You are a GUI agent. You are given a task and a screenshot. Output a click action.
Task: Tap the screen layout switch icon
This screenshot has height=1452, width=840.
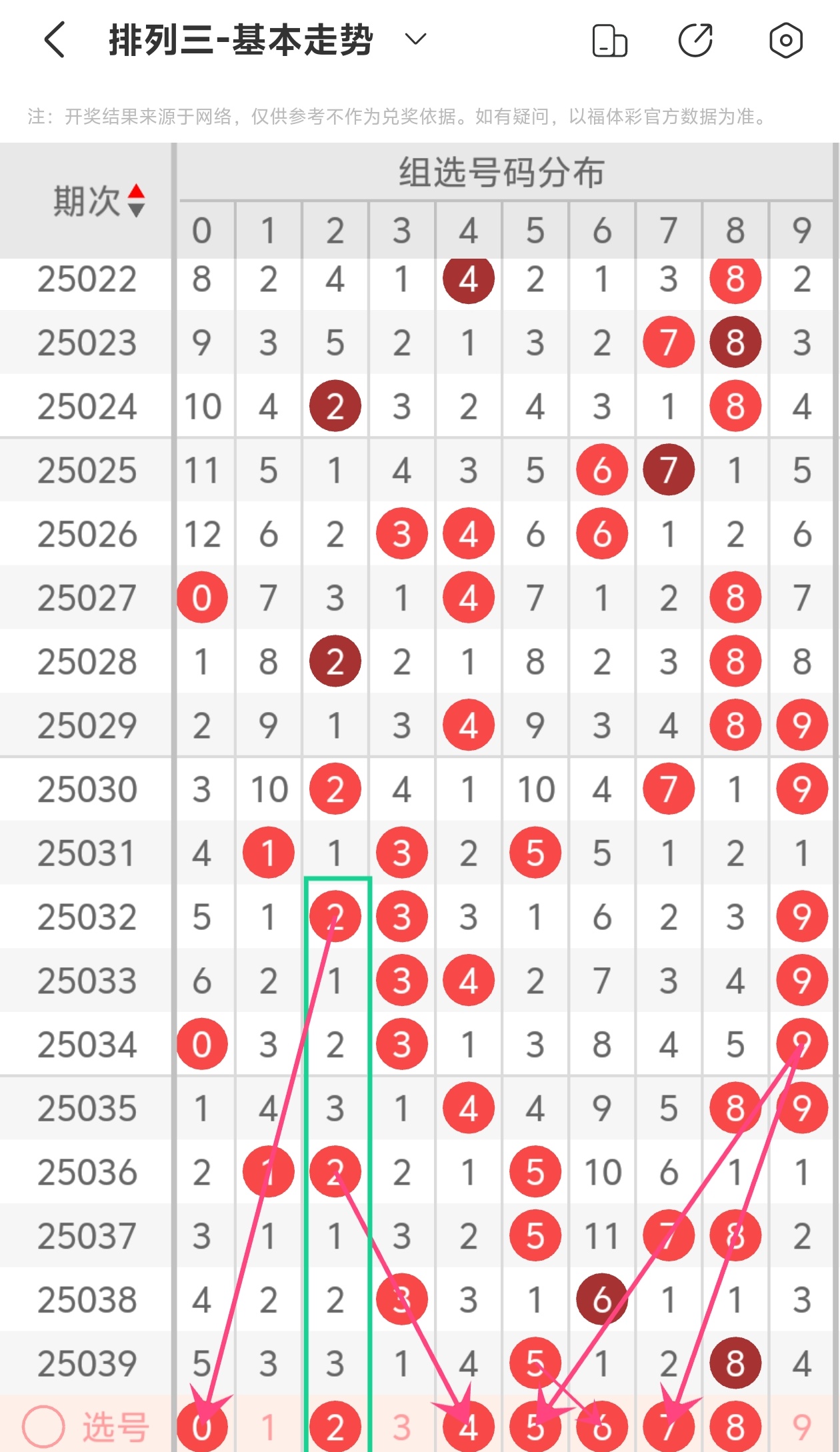click(609, 41)
